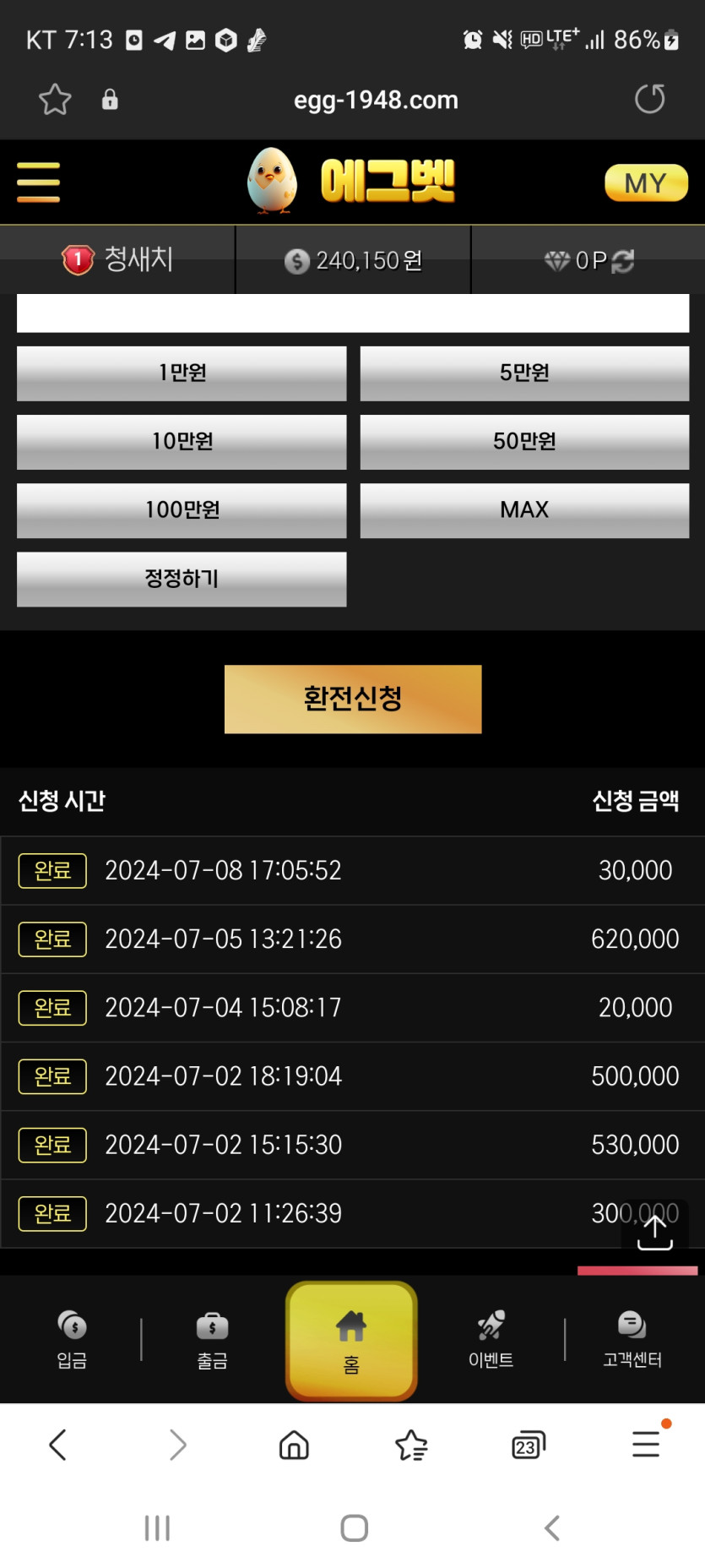Open the browser tabs view

[529, 1445]
